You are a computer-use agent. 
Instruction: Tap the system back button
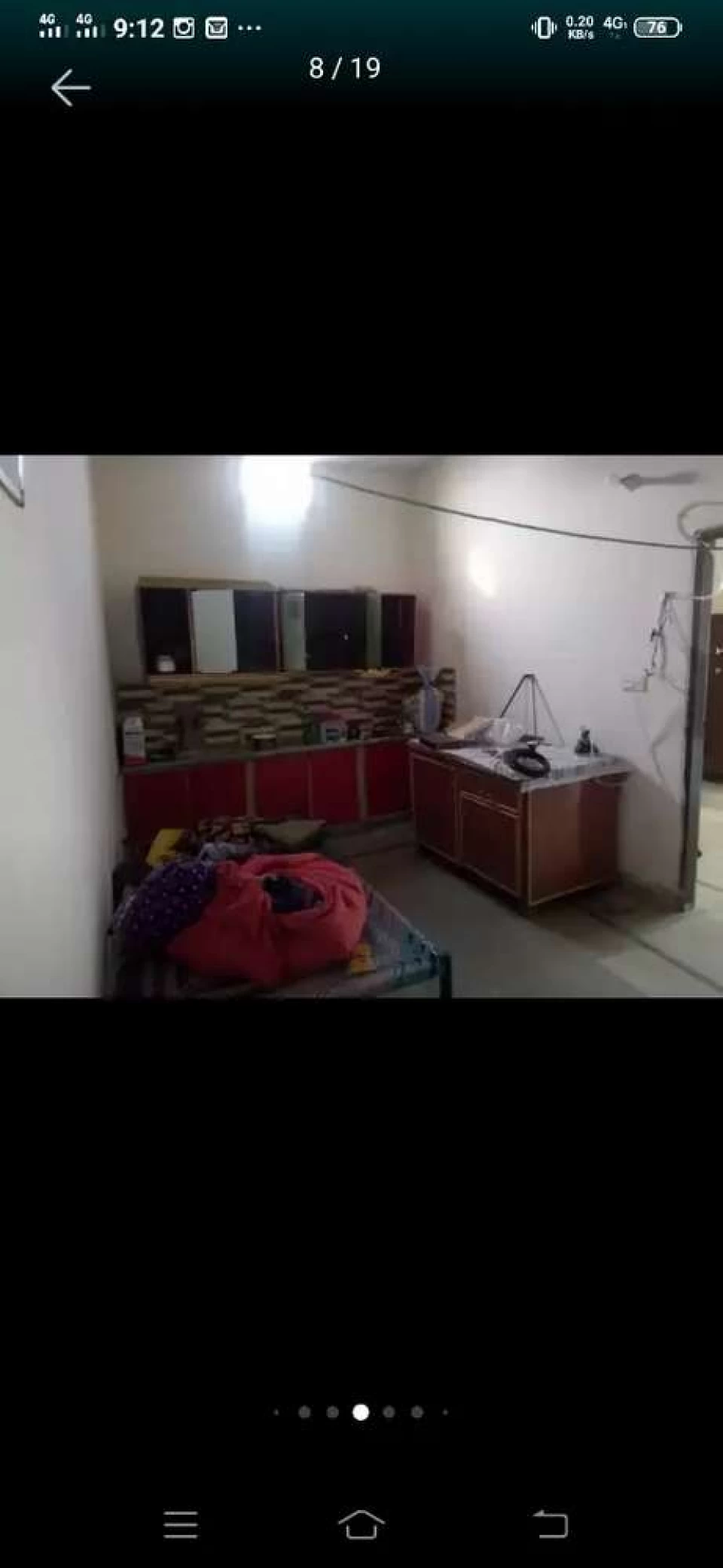pos(551,1525)
